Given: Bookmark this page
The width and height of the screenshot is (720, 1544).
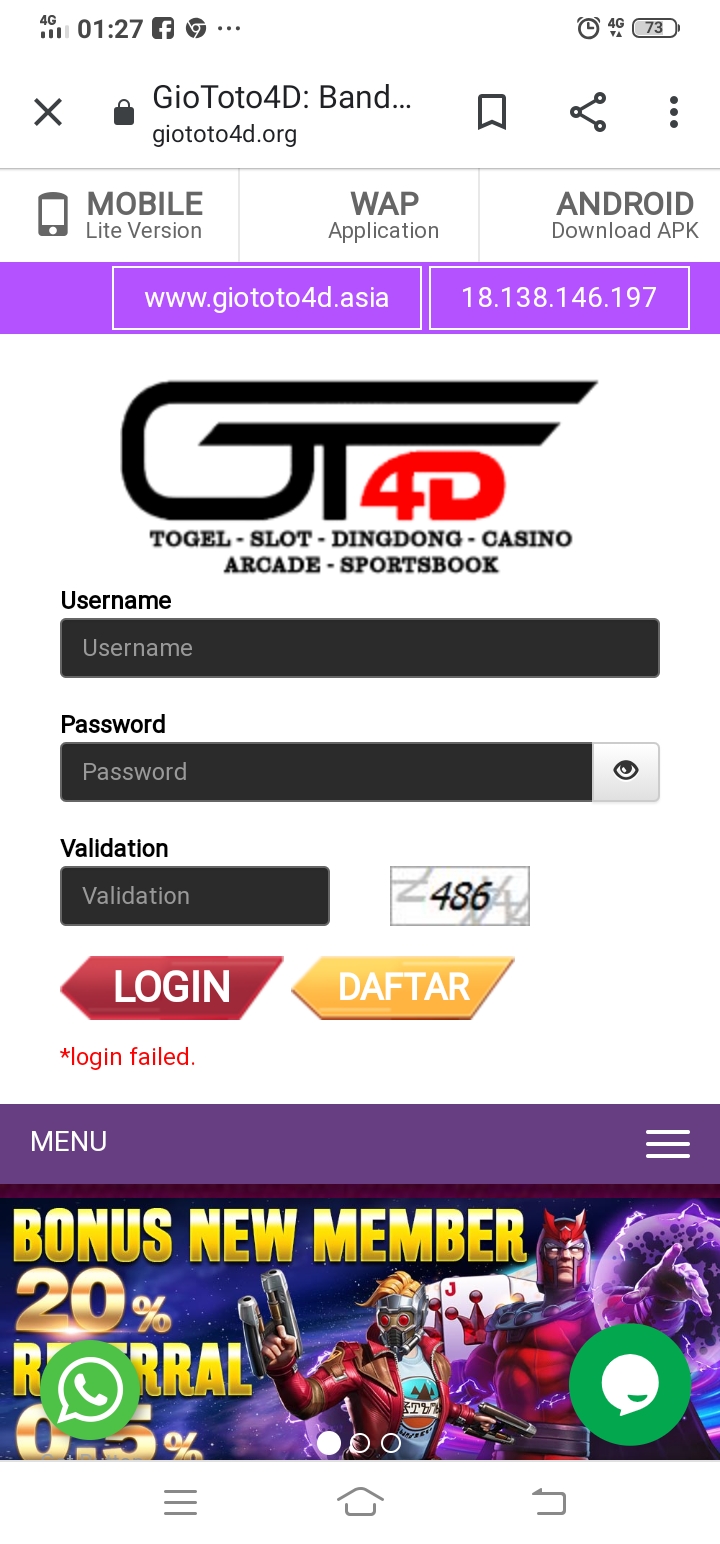Looking at the screenshot, I should (491, 112).
